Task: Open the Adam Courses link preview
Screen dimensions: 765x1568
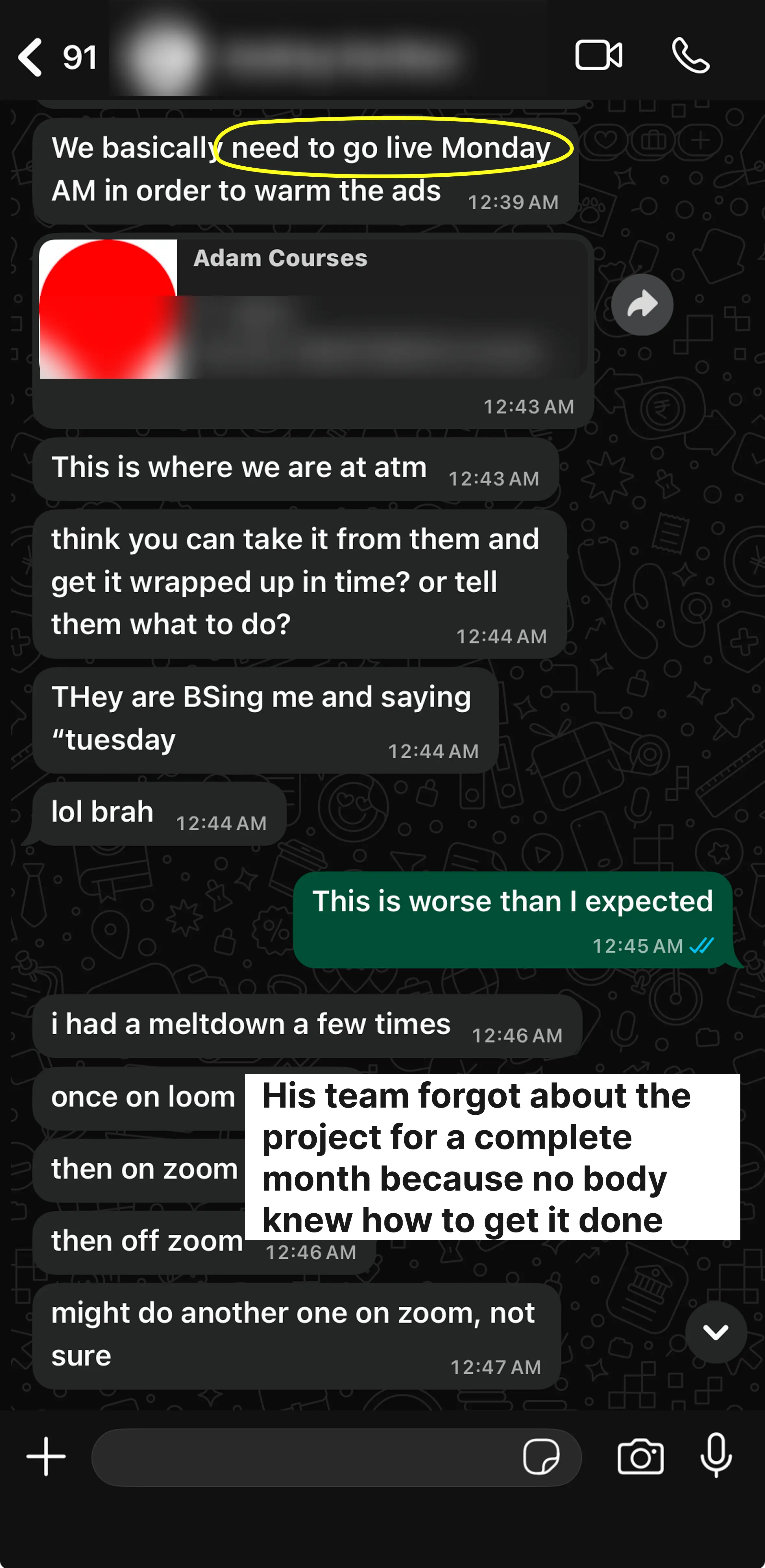Action: [313, 309]
